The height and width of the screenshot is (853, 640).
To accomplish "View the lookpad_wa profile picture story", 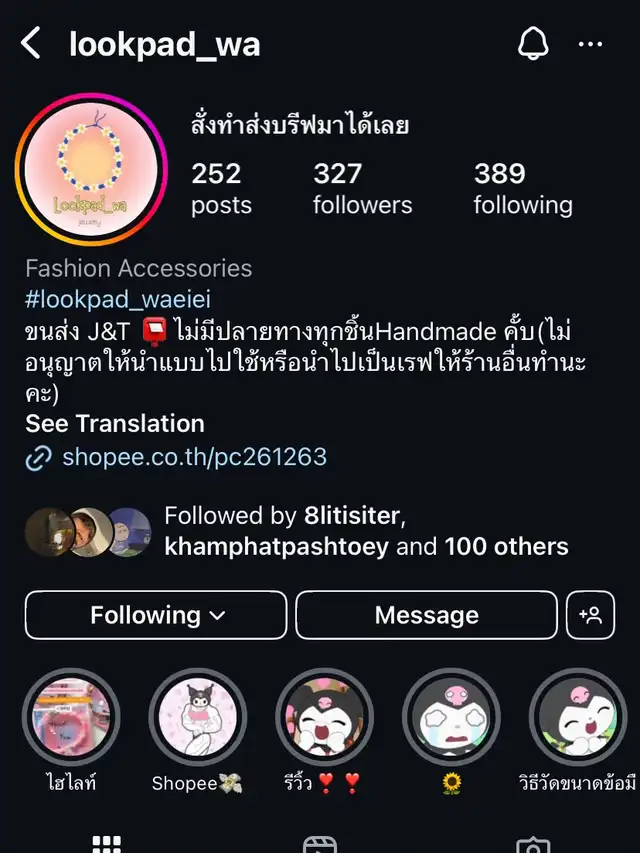I will coord(92,169).
